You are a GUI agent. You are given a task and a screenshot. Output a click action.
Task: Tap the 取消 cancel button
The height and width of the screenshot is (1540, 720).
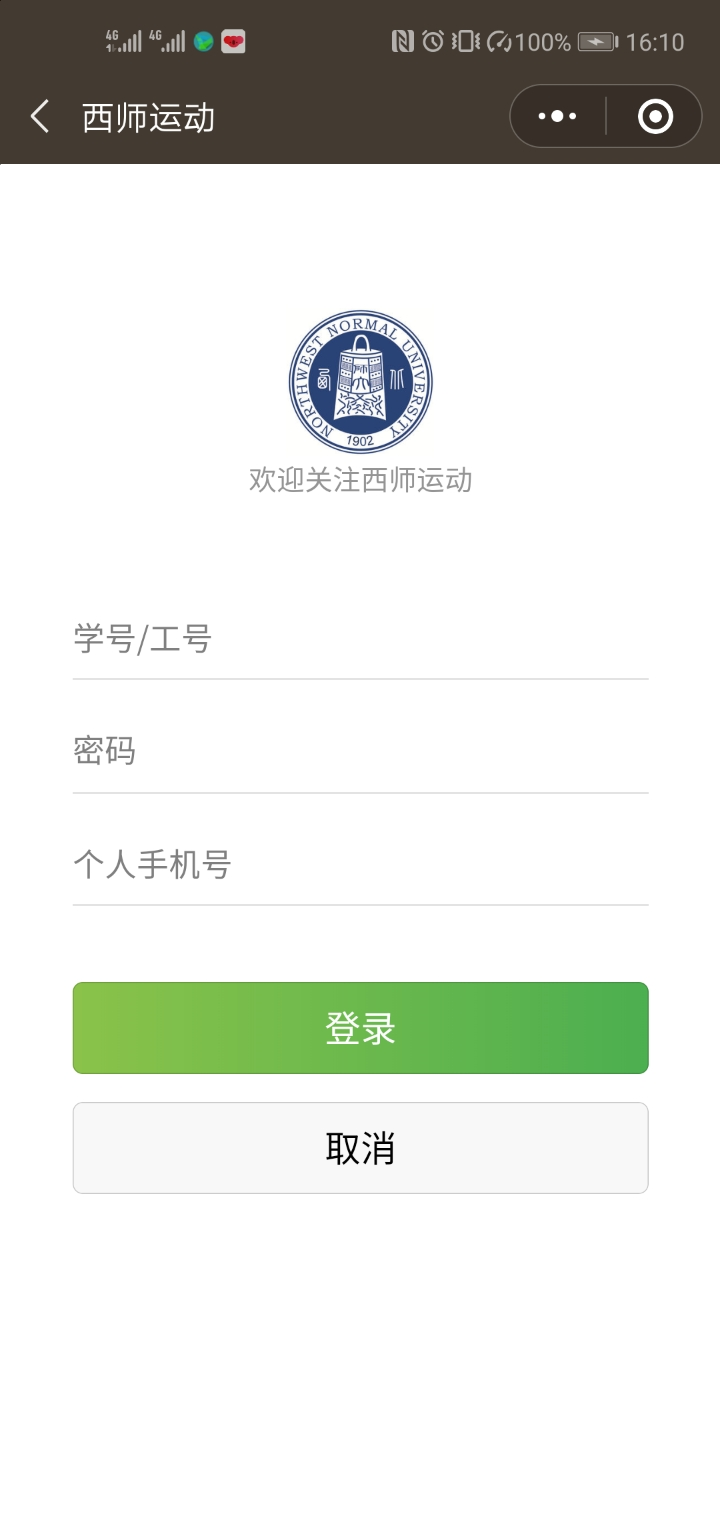tap(360, 1148)
